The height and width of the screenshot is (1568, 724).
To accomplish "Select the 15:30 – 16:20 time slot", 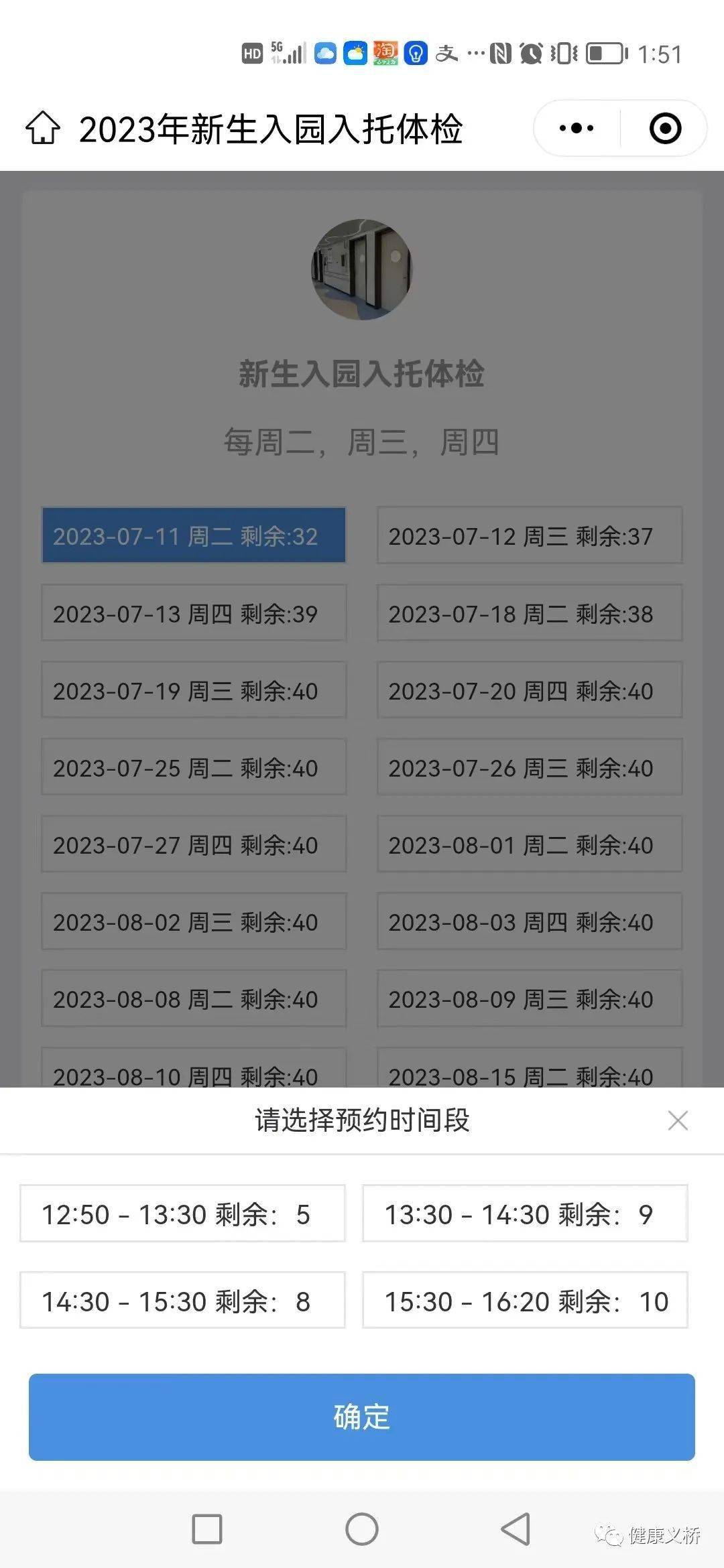I will pos(526,1300).
